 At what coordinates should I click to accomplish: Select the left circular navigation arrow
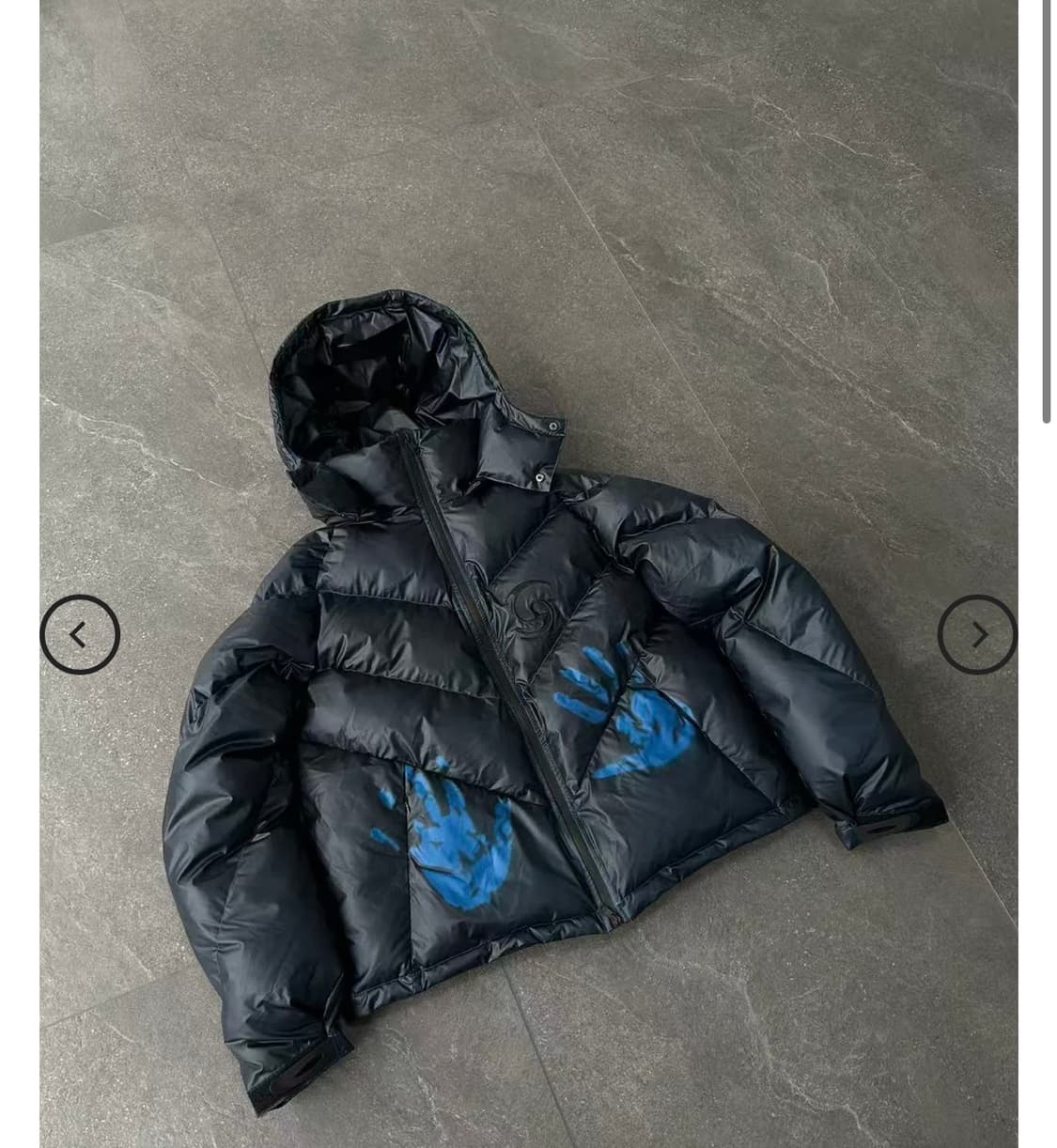[80, 632]
